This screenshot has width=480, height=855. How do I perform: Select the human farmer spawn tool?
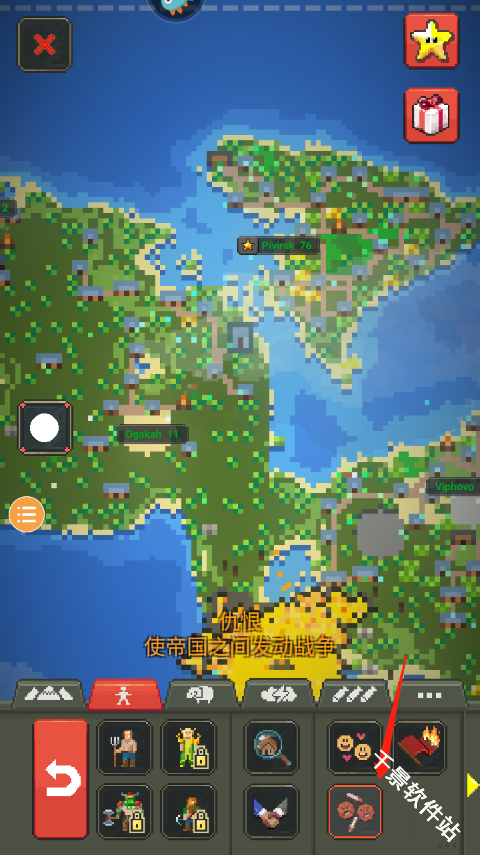tap(124, 747)
